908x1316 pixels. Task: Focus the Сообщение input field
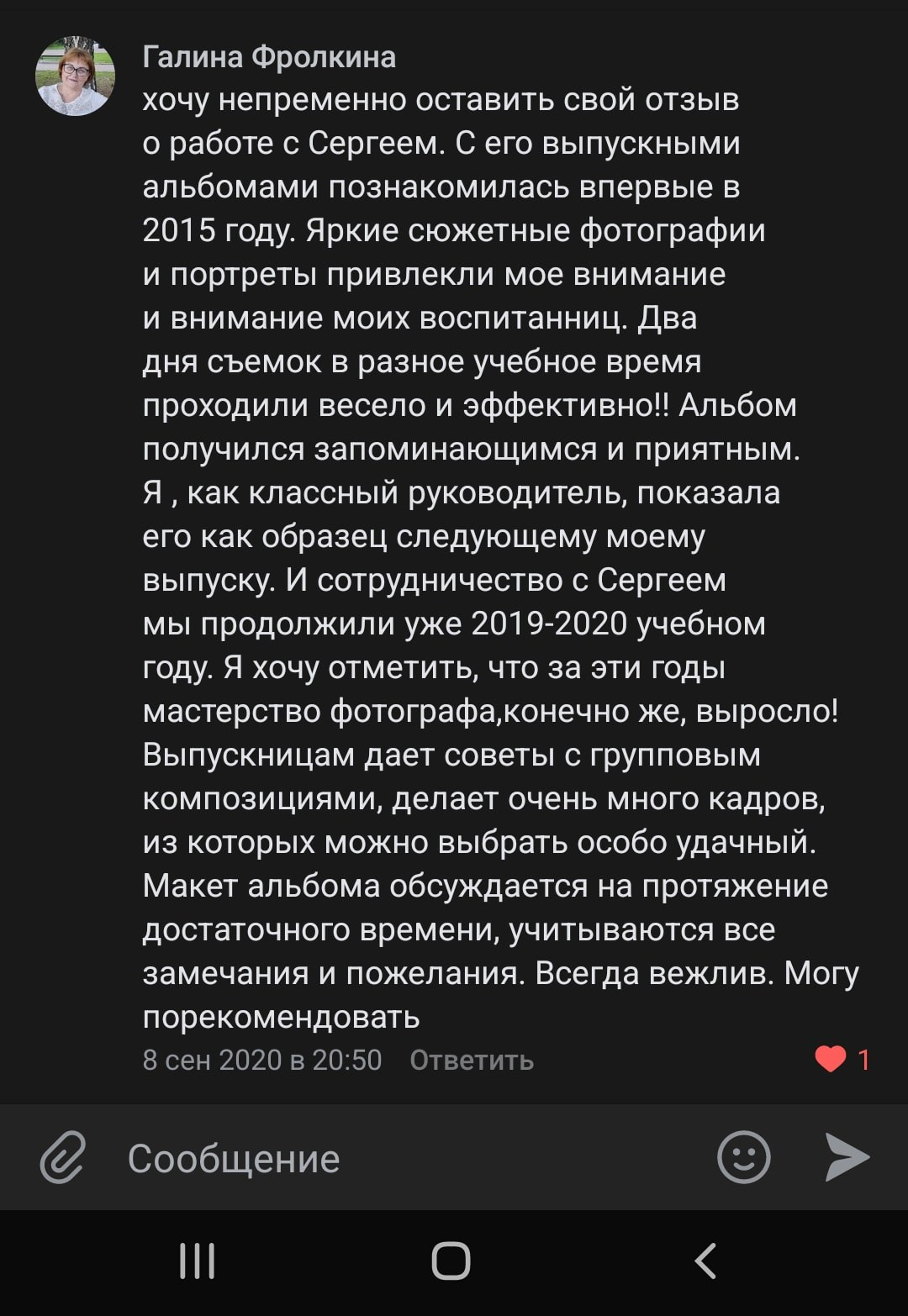tap(404, 1159)
